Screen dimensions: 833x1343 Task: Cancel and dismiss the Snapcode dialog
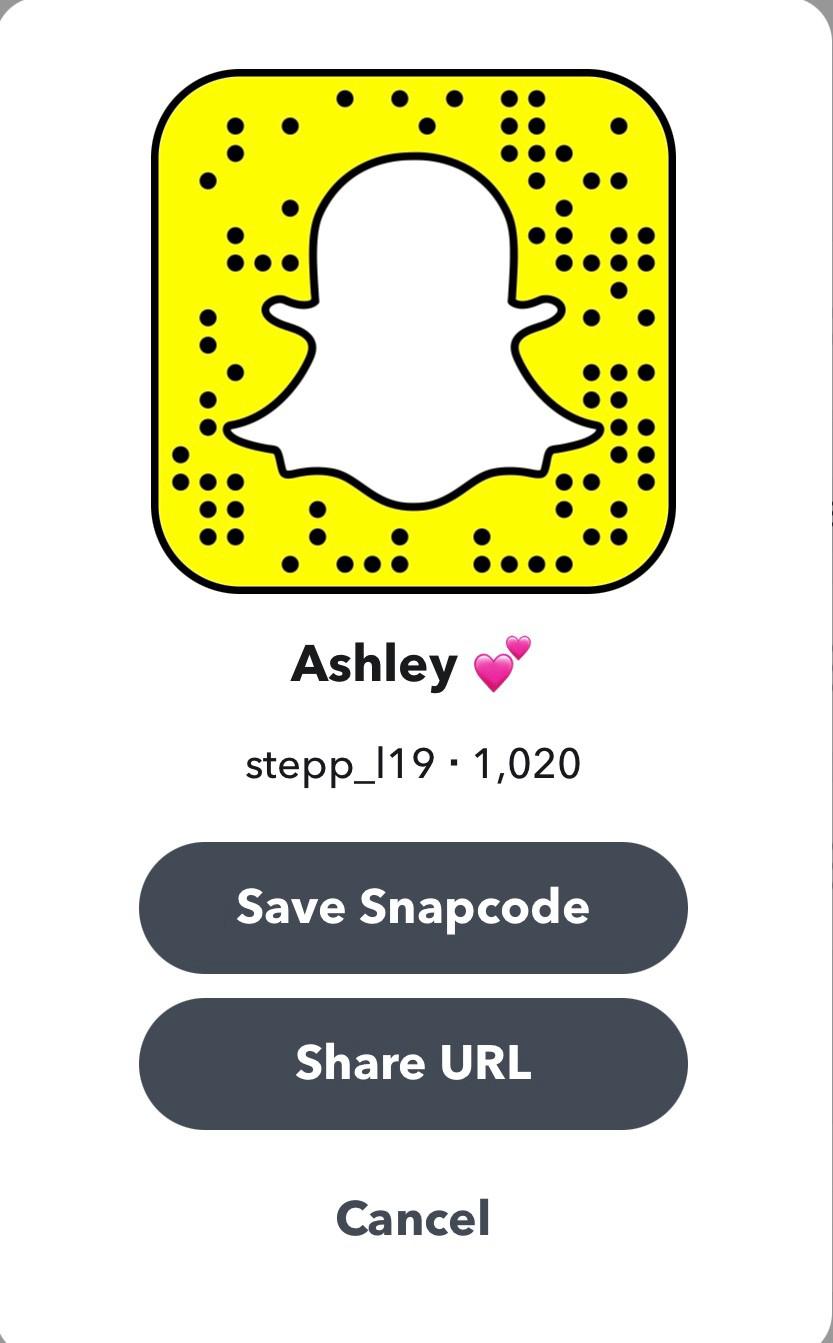(413, 1218)
